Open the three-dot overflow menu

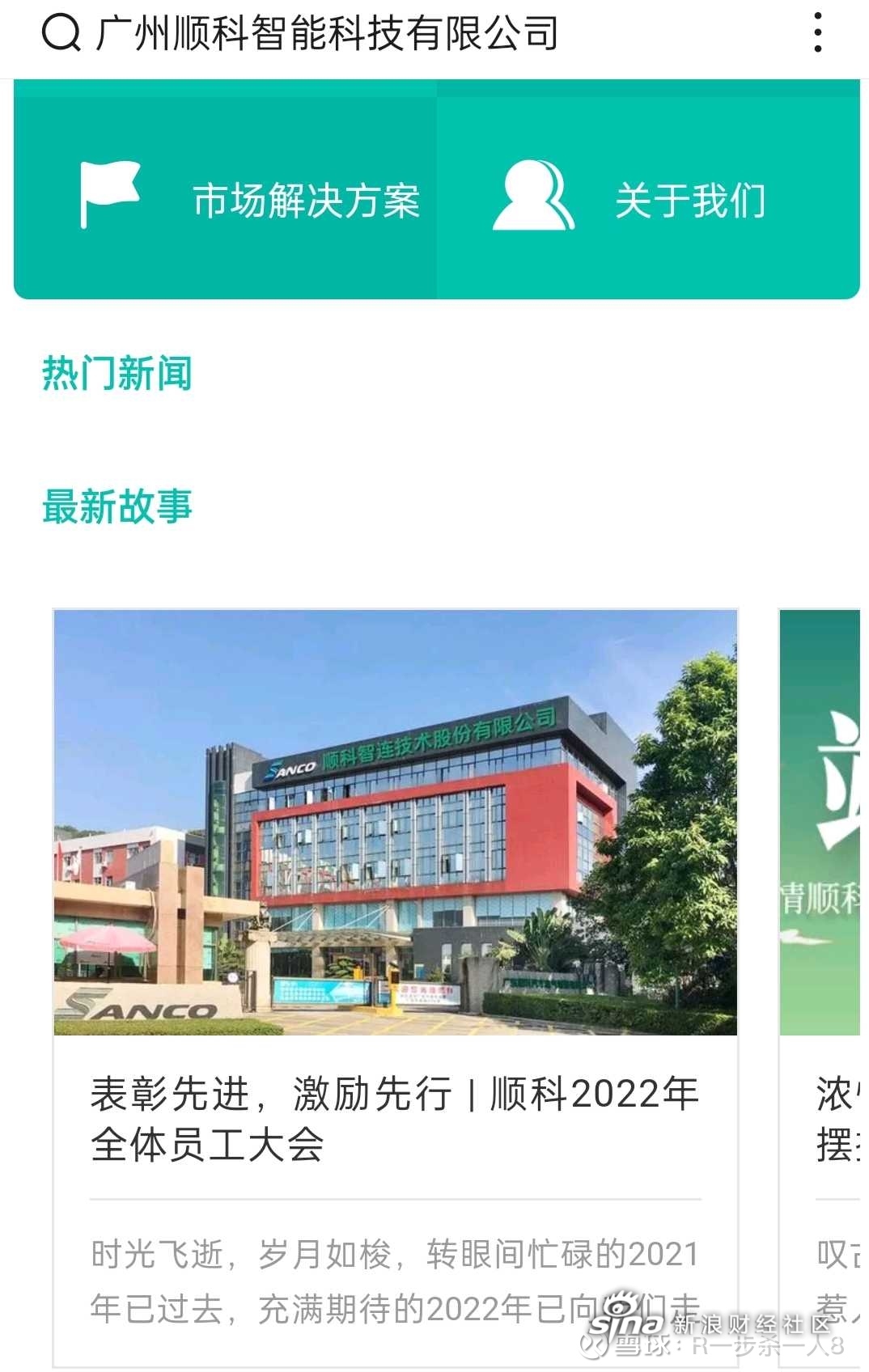click(818, 33)
